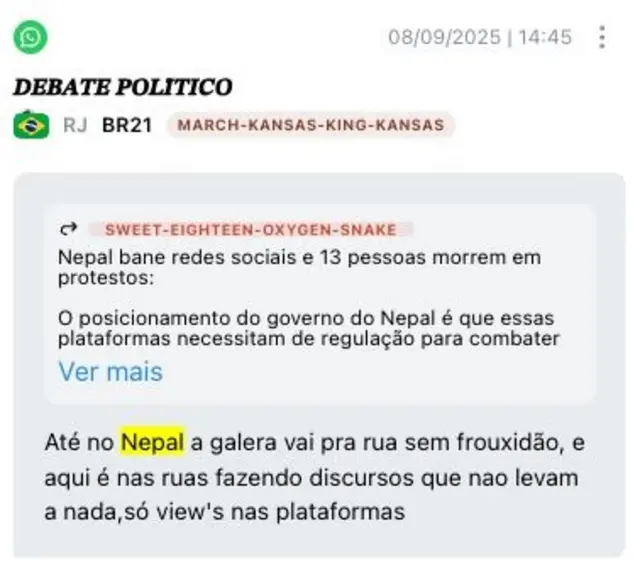Select the MARCH-KANSAS-KING-KANSAS user tag
Screen dimensions: 640x572
[310, 126]
